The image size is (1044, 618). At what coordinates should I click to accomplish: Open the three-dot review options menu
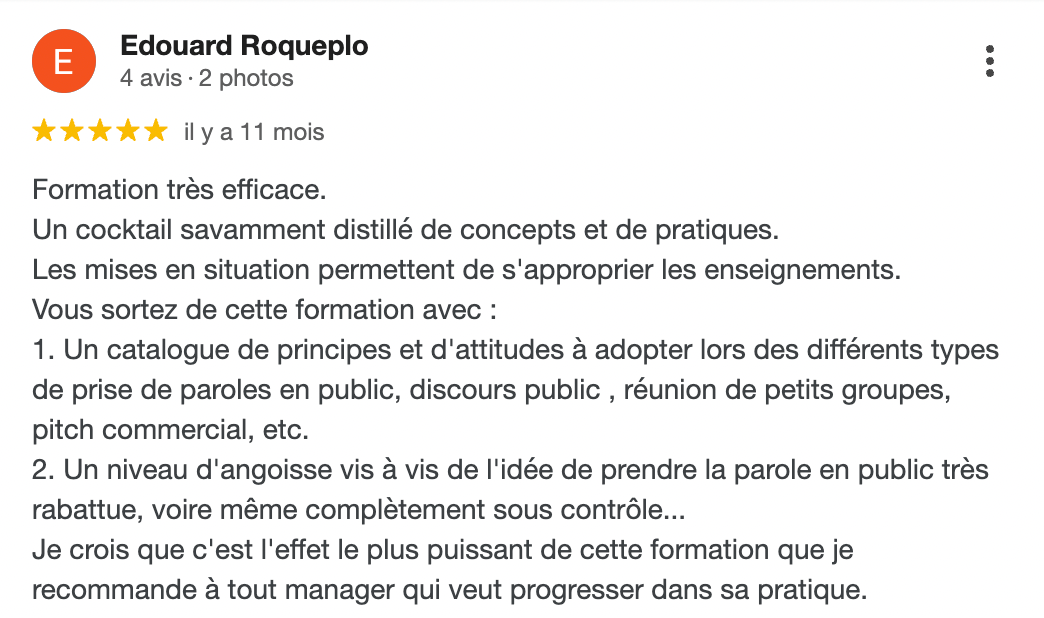click(x=989, y=61)
